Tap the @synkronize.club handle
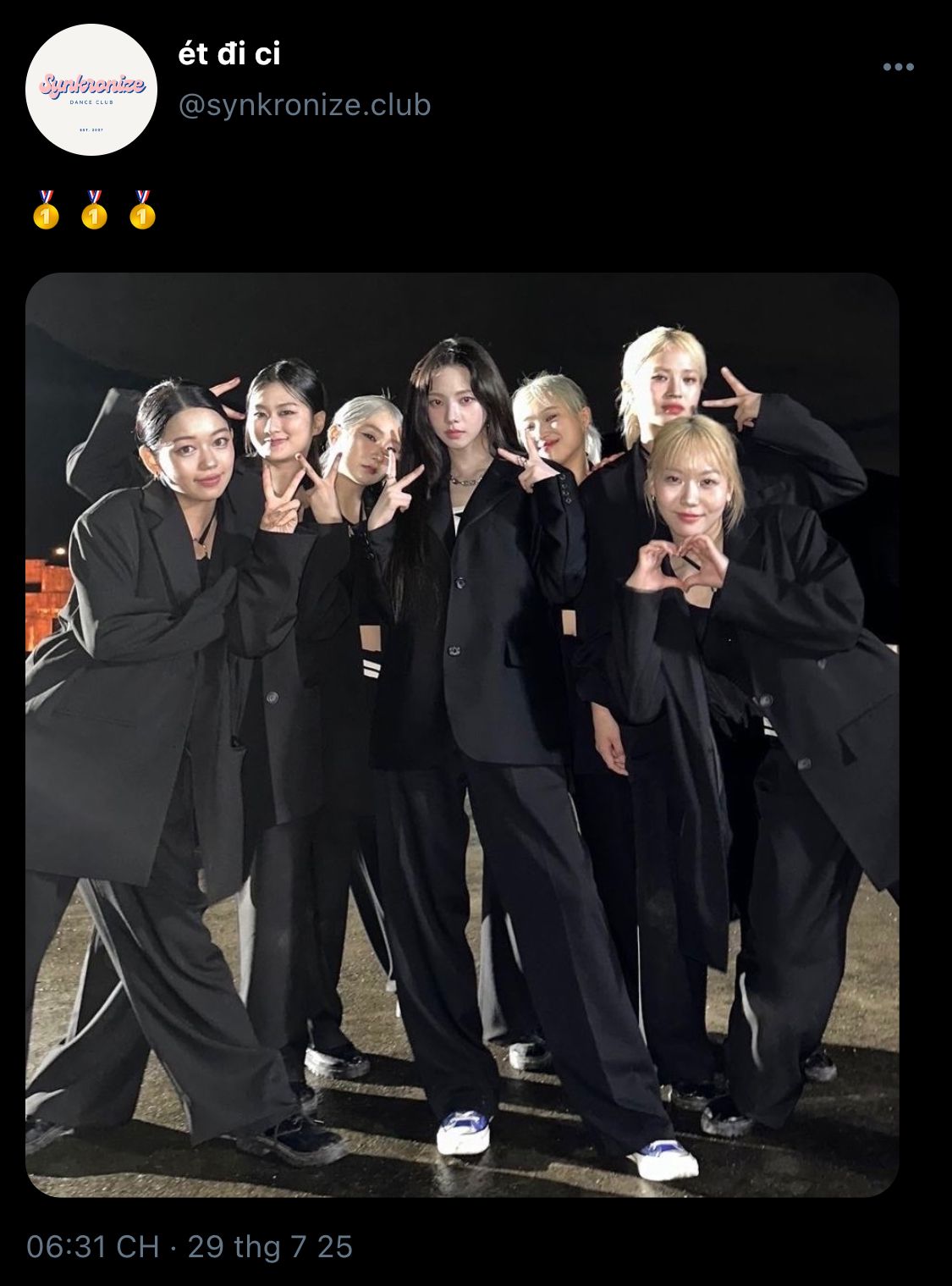 tap(305, 105)
